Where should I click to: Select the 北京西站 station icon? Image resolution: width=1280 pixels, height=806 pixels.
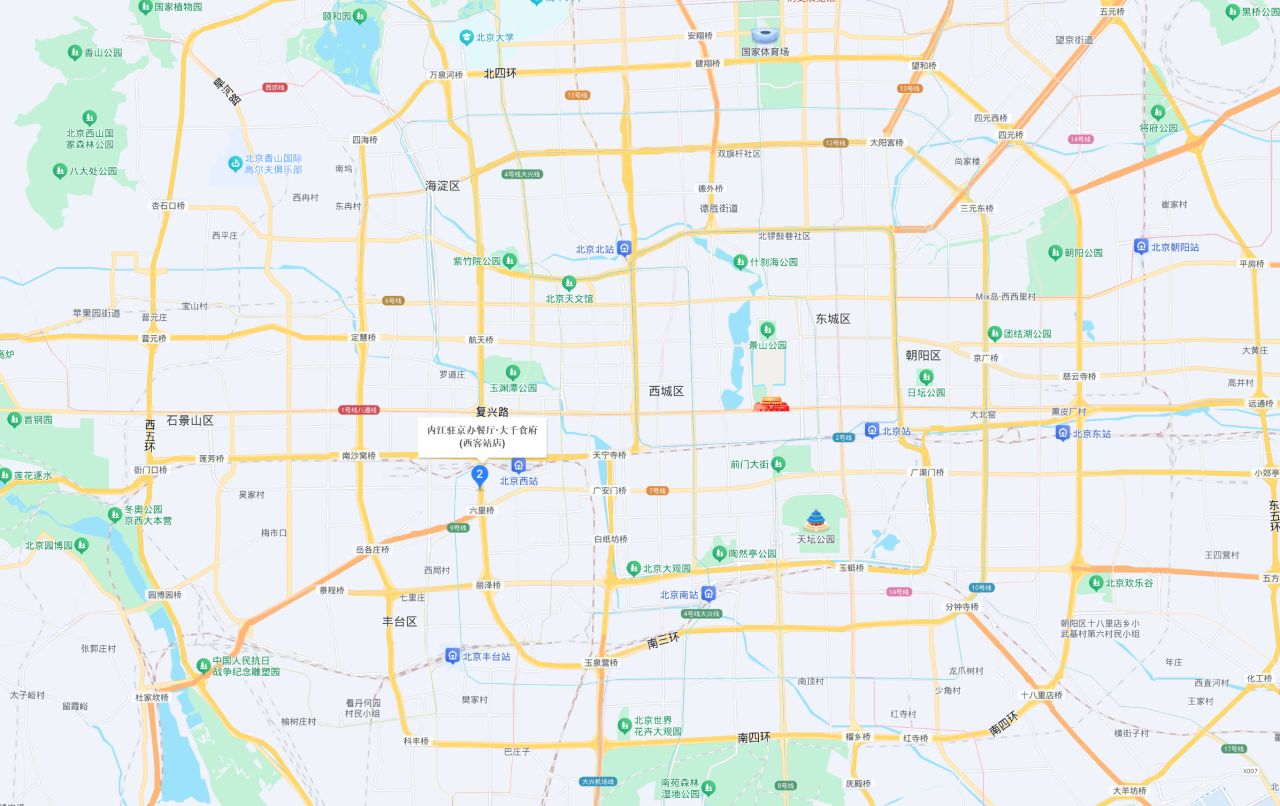519,465
